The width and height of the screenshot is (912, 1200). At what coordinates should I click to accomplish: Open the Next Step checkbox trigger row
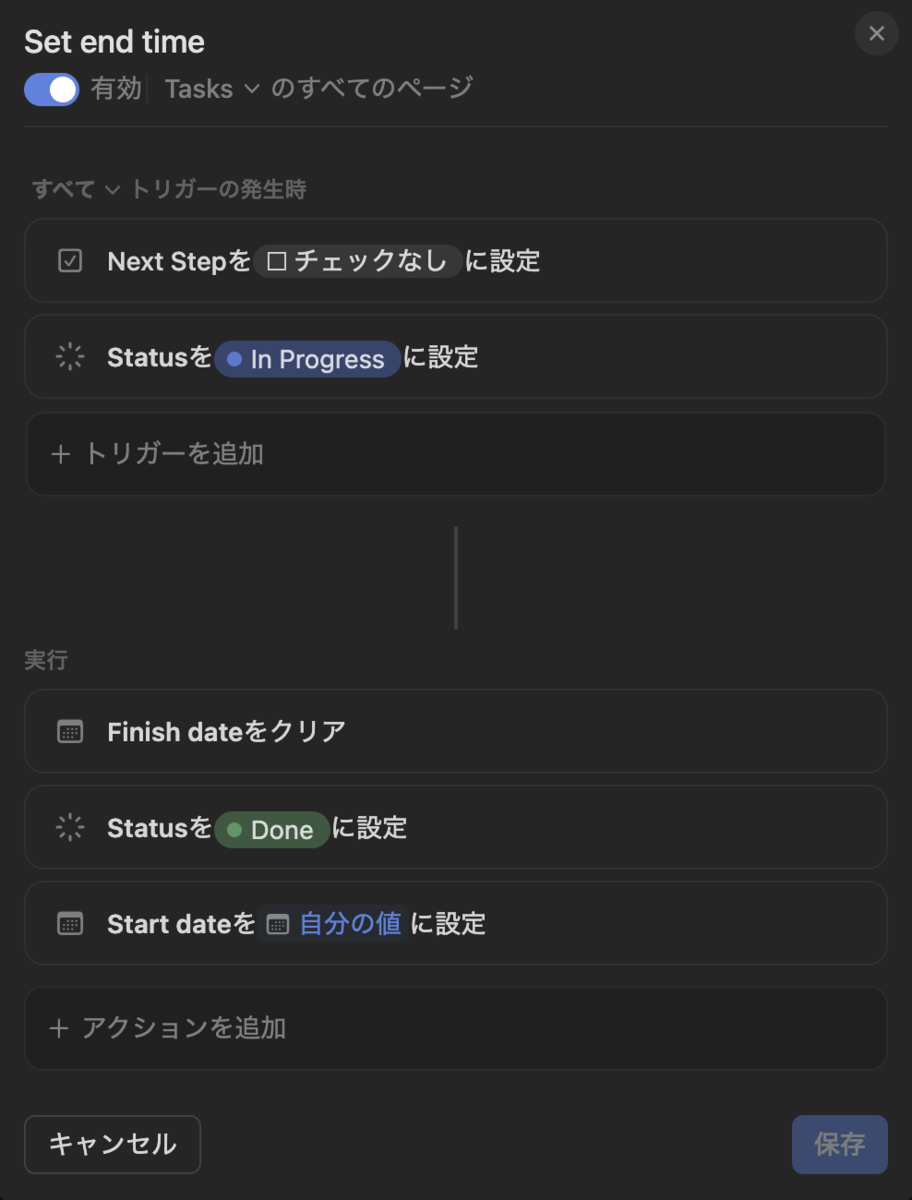(455, 261)
